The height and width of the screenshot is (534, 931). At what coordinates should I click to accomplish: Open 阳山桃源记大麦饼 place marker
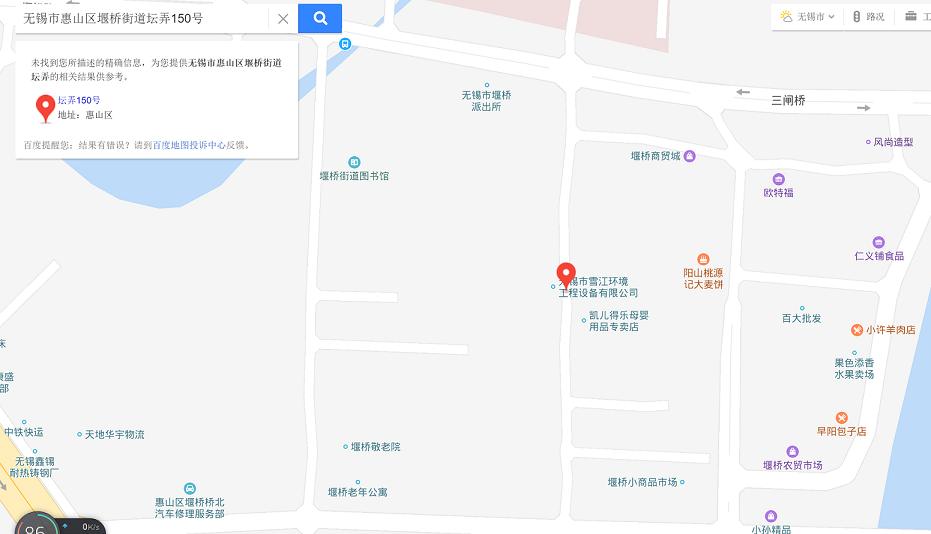pos(703,259)
